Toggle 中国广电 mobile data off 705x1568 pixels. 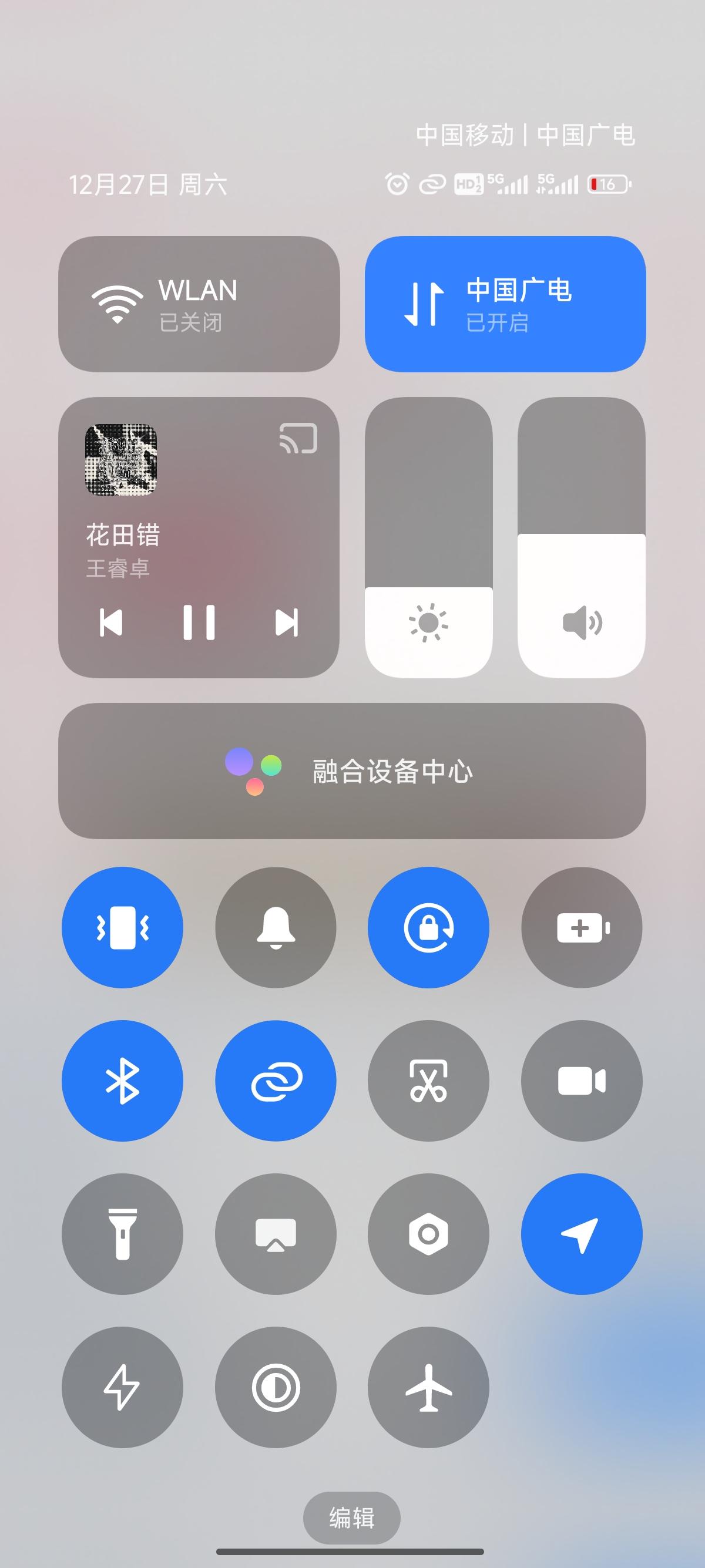point(505,304)
